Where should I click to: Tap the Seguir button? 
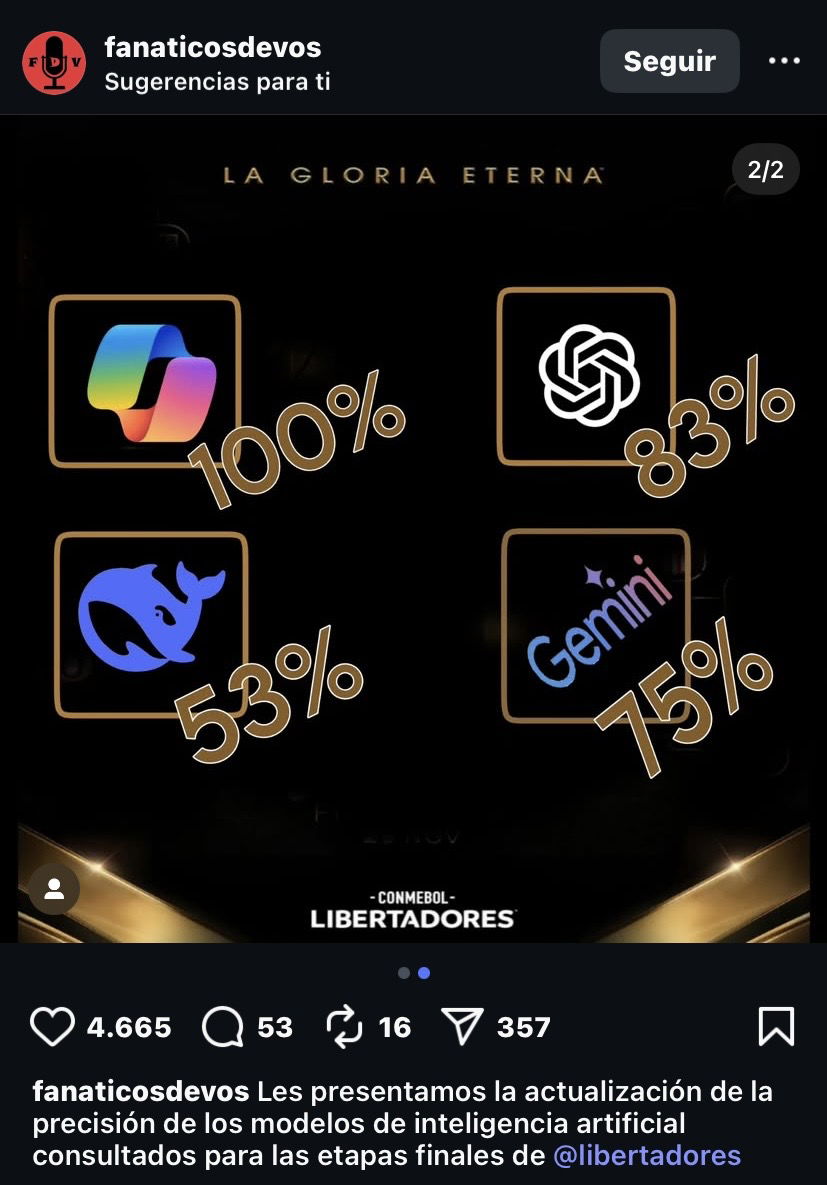[x=669, y=61]
